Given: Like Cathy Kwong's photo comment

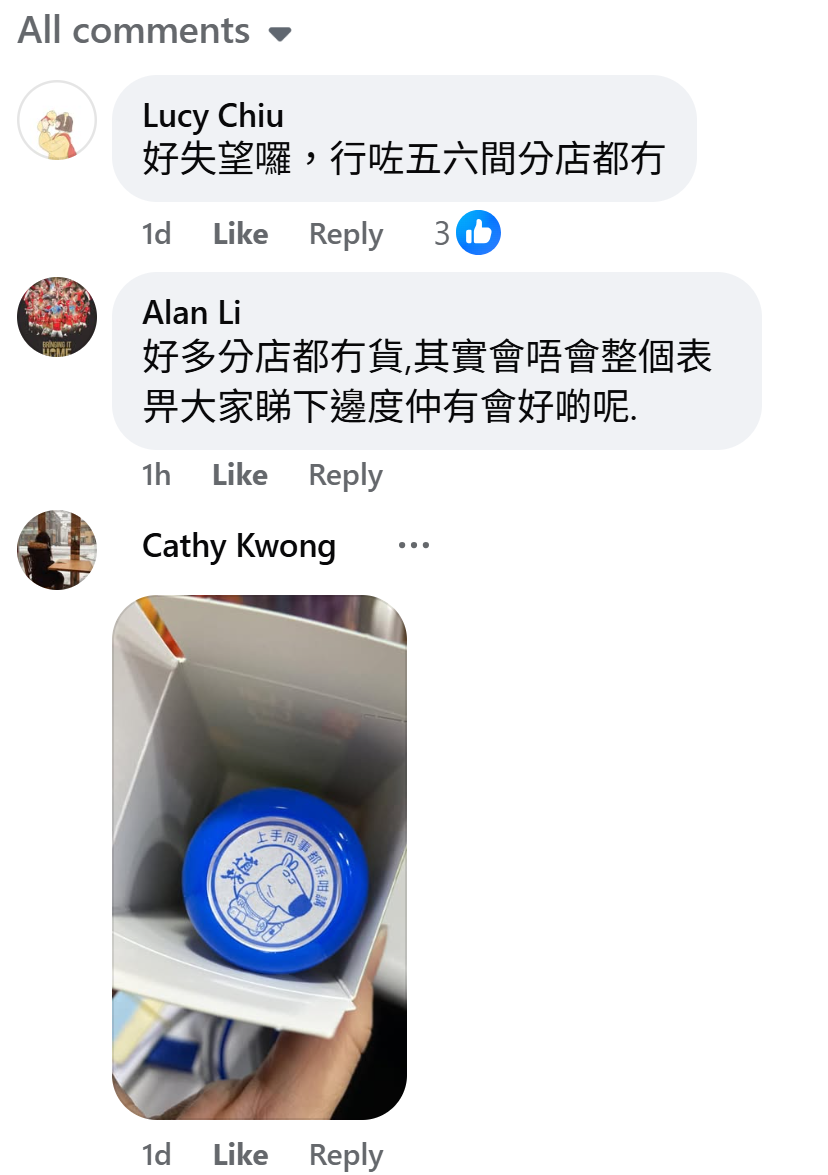Looking at the screenshot, I should [240, 1155].
